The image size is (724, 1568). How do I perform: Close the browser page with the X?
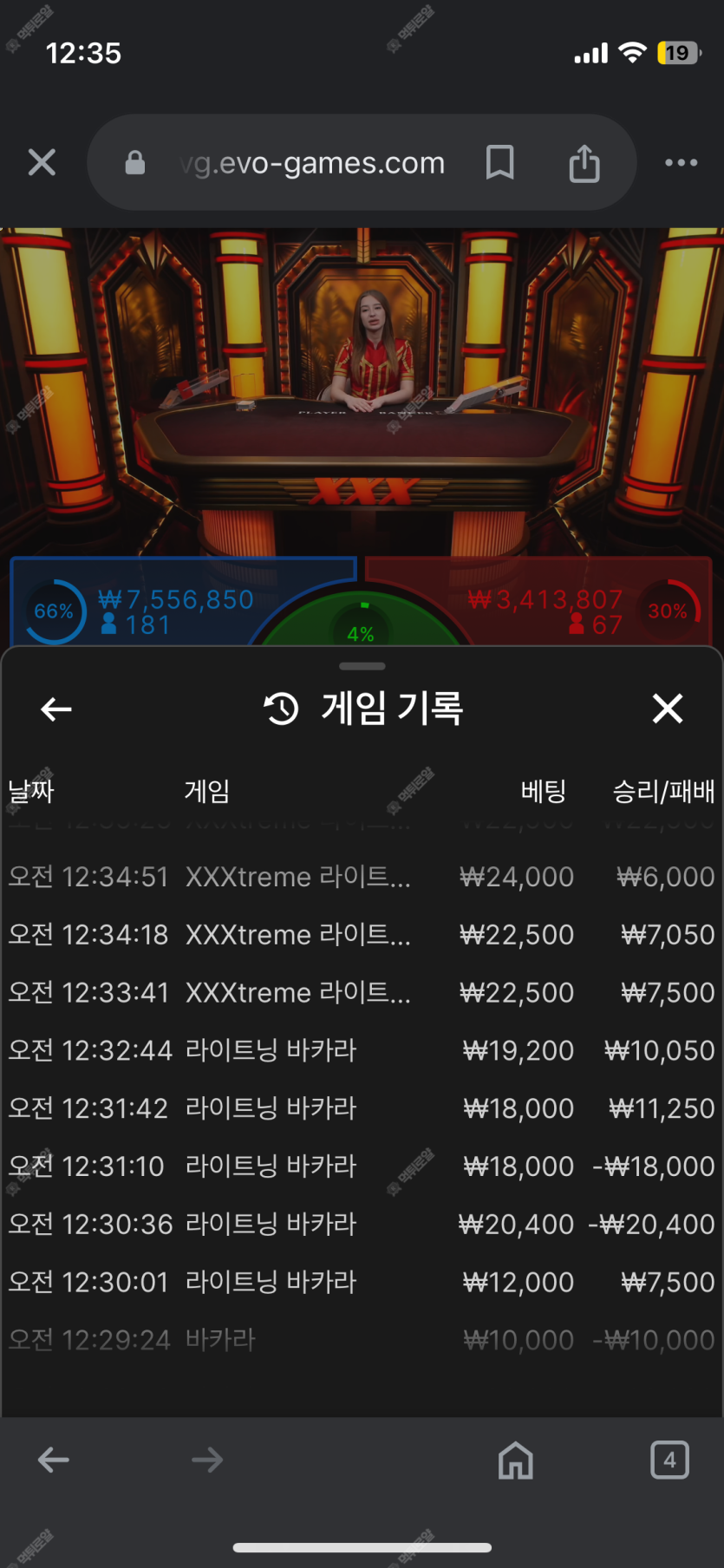click(42, 162)
